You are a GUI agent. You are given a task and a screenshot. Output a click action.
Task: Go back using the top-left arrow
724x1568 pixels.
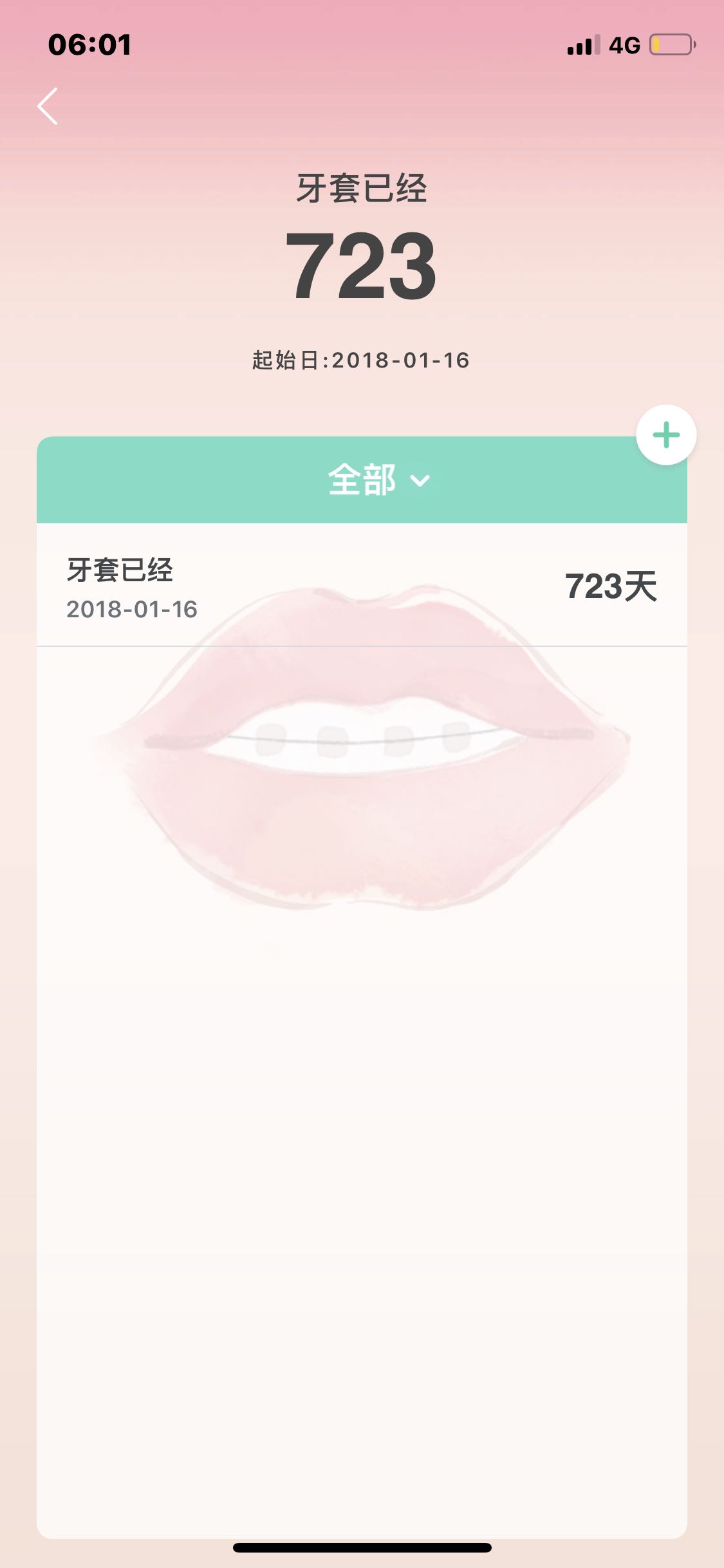point(48,106)
